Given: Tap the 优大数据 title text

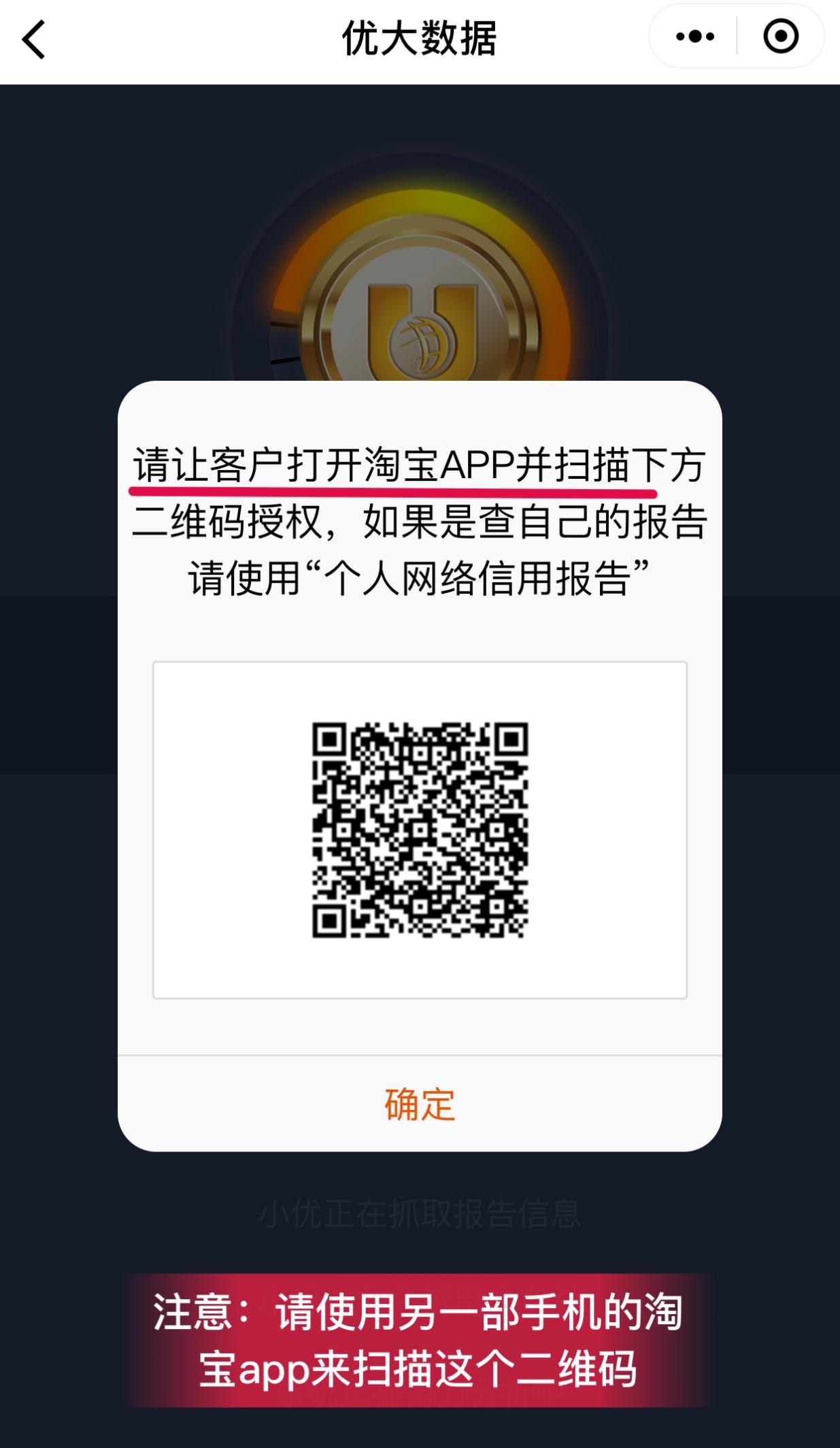Looking at the screenshot, I should 420,37.
